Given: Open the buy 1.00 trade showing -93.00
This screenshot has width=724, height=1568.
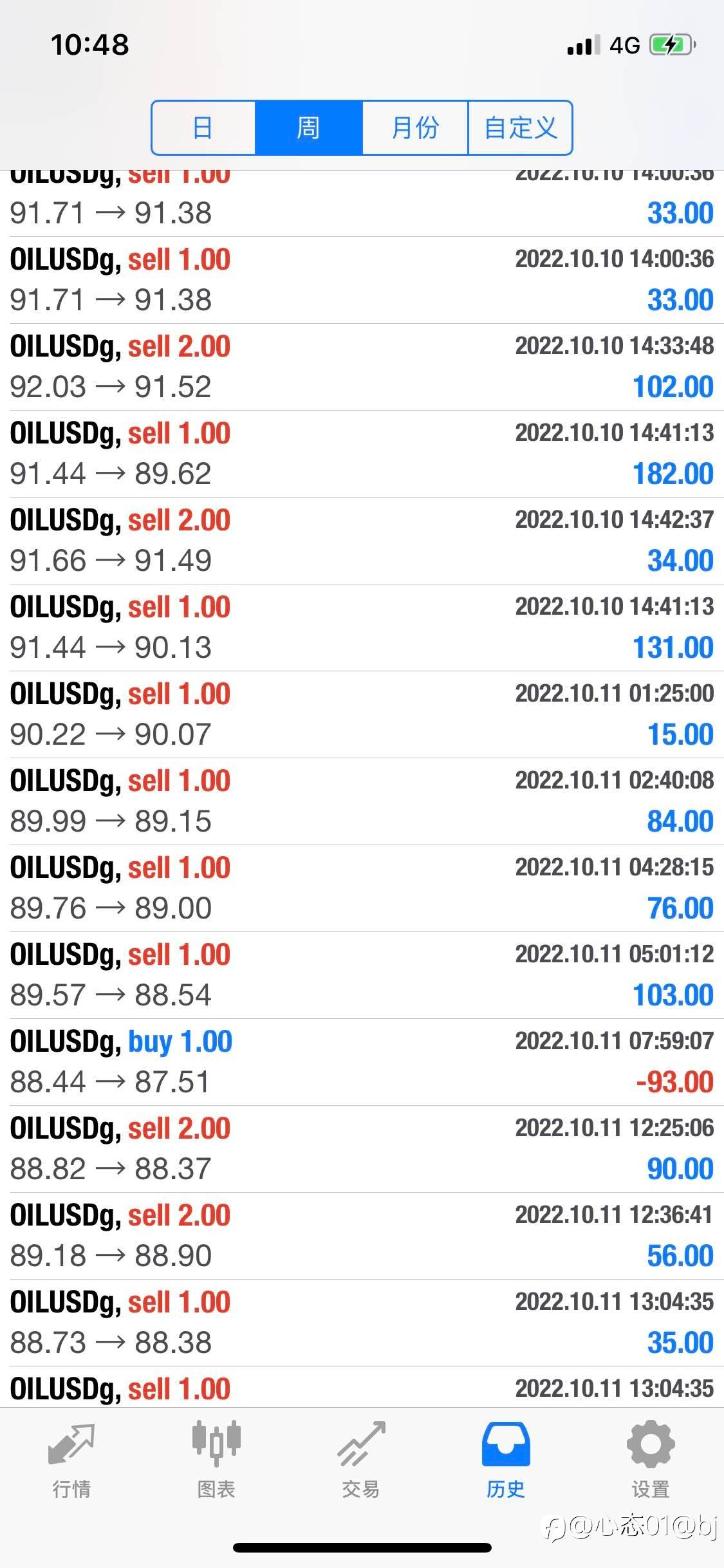Looking at the screenshot, I should (362, 1062).
